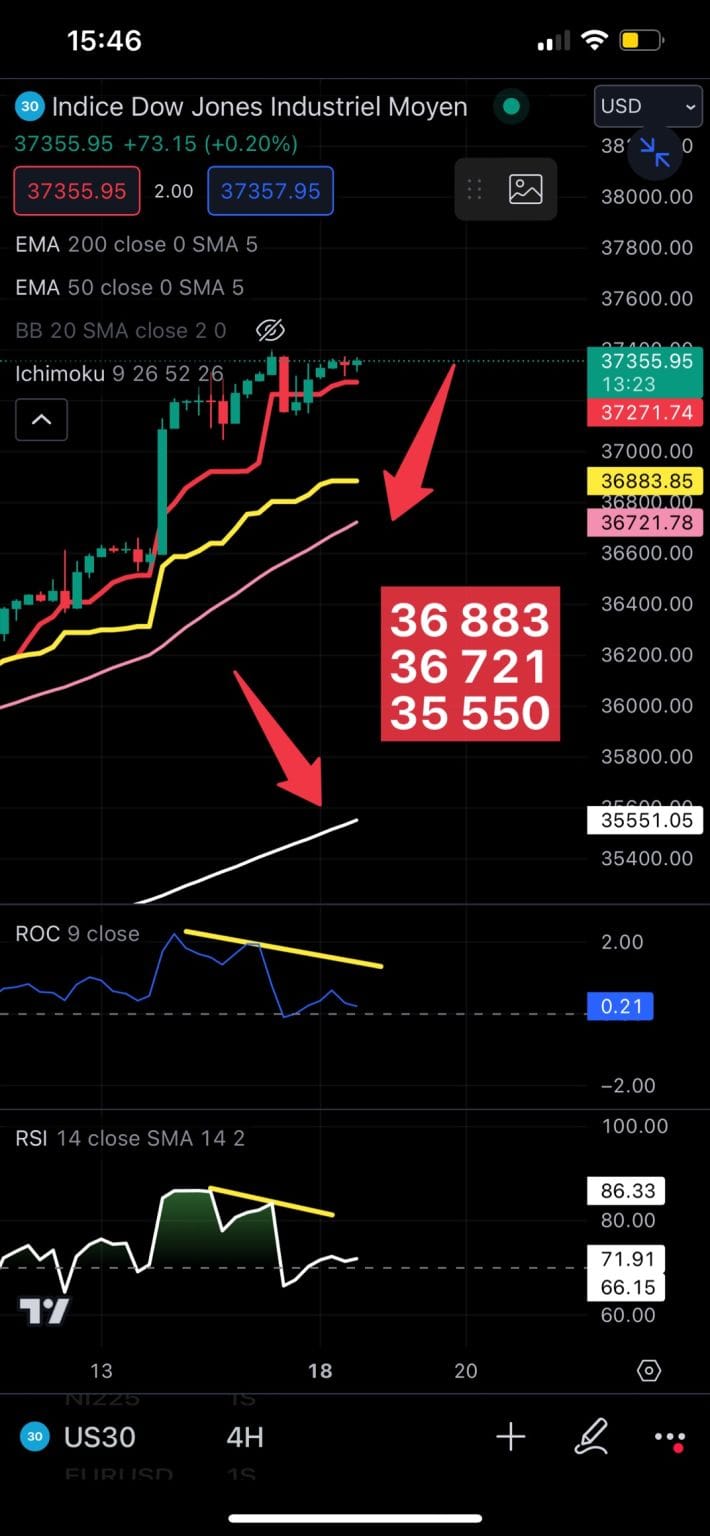Viewport: 710px width, 1536px height.
Task: Open chart settings hexagon icon
Action: pyautogui.click(x=649, y=1370)
